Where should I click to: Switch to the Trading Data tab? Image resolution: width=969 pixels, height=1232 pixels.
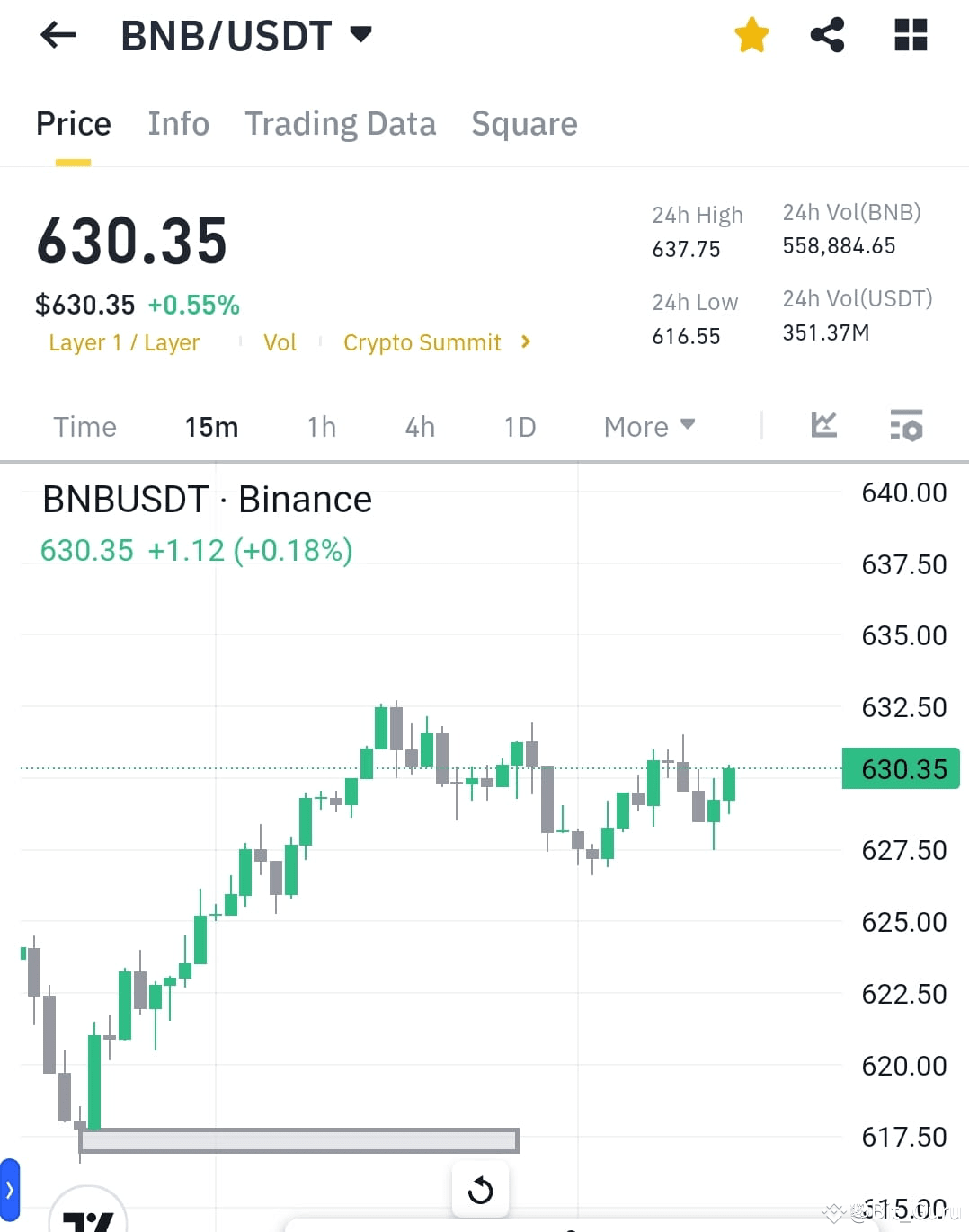[340, 123]
